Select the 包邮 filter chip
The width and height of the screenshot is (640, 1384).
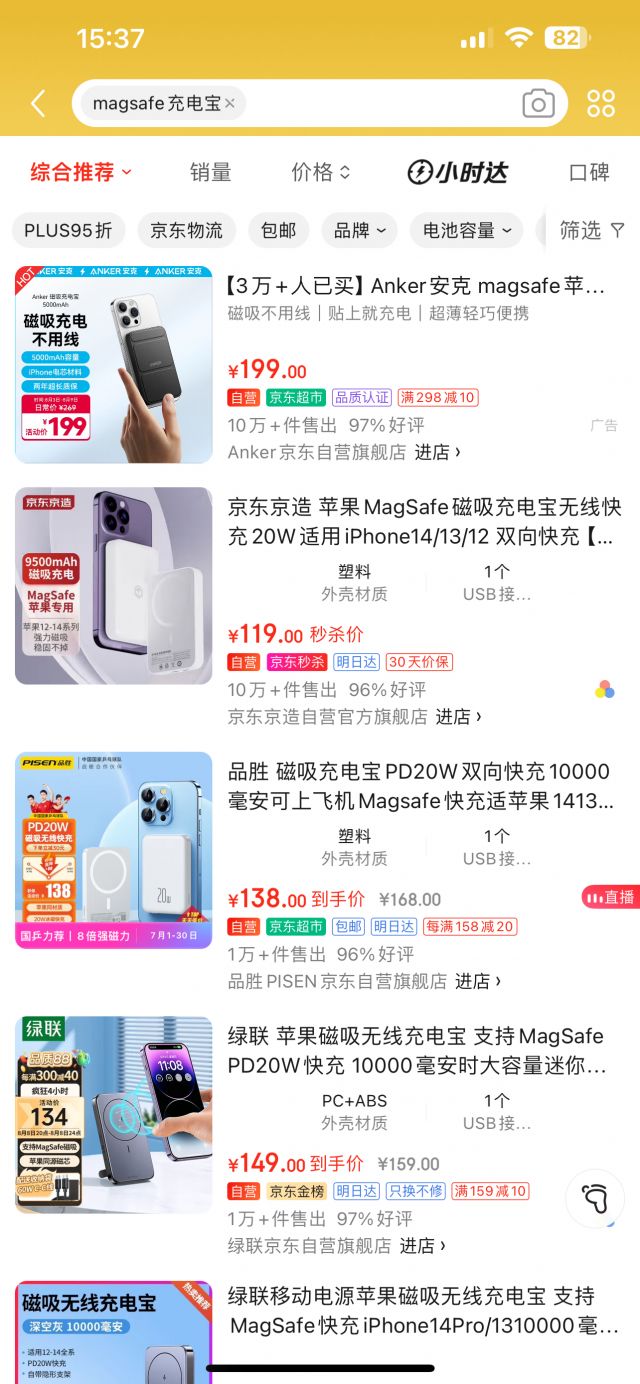click(278, 230)
